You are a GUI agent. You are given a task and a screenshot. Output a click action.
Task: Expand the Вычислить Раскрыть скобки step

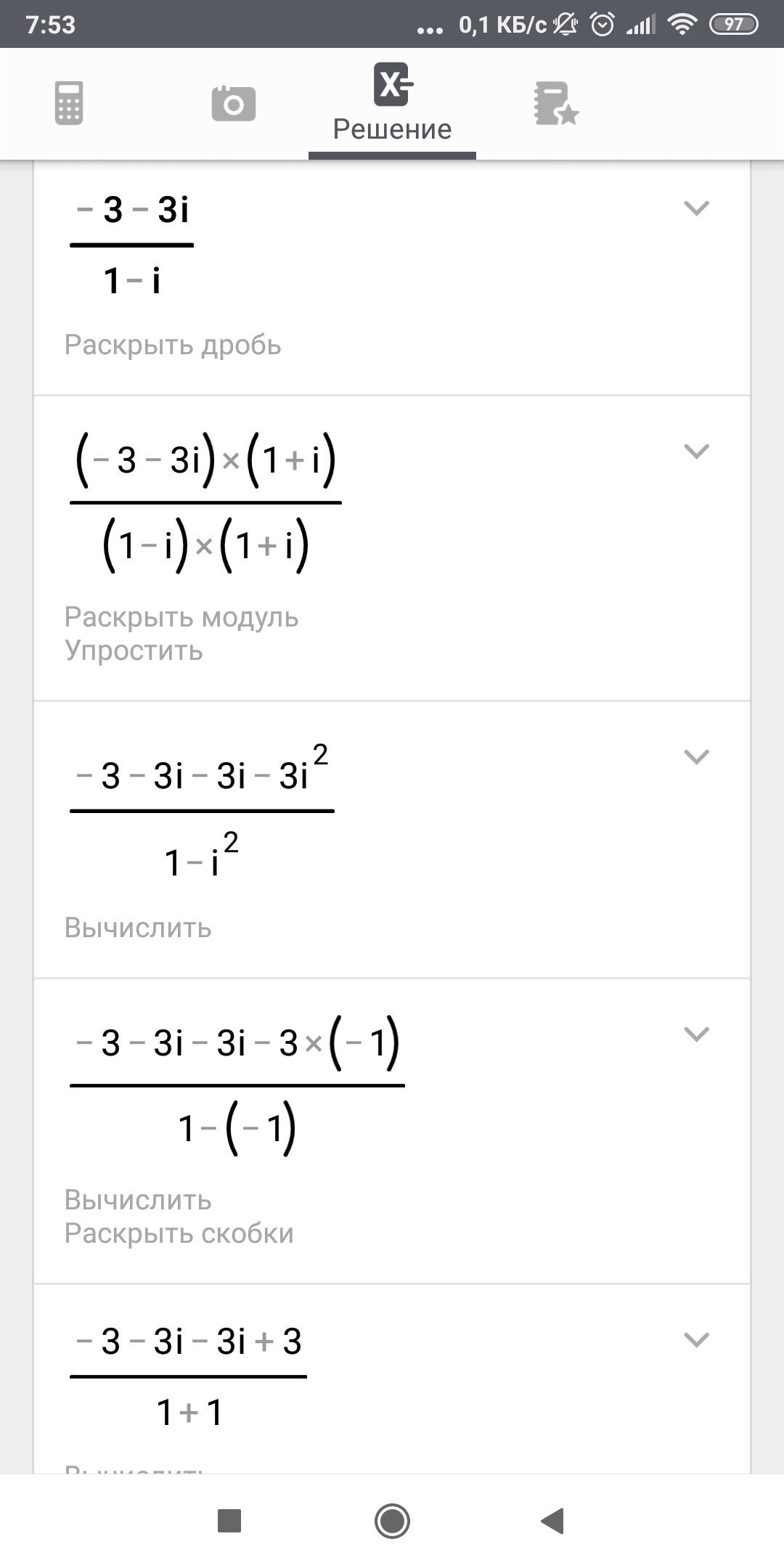pyautogui.click(x=696, y=1034)
